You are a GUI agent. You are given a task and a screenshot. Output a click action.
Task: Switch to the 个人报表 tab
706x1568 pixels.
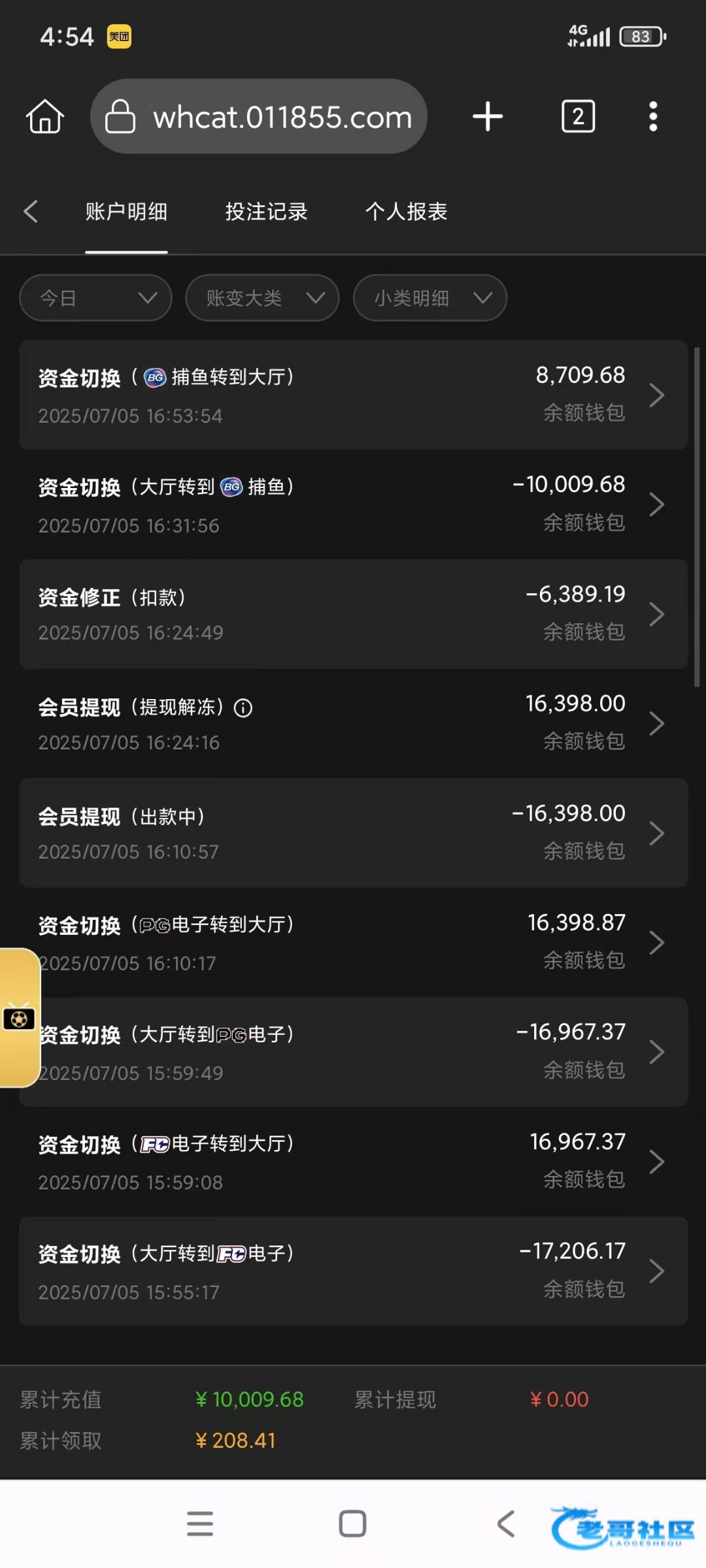click(x=406, y=211)
